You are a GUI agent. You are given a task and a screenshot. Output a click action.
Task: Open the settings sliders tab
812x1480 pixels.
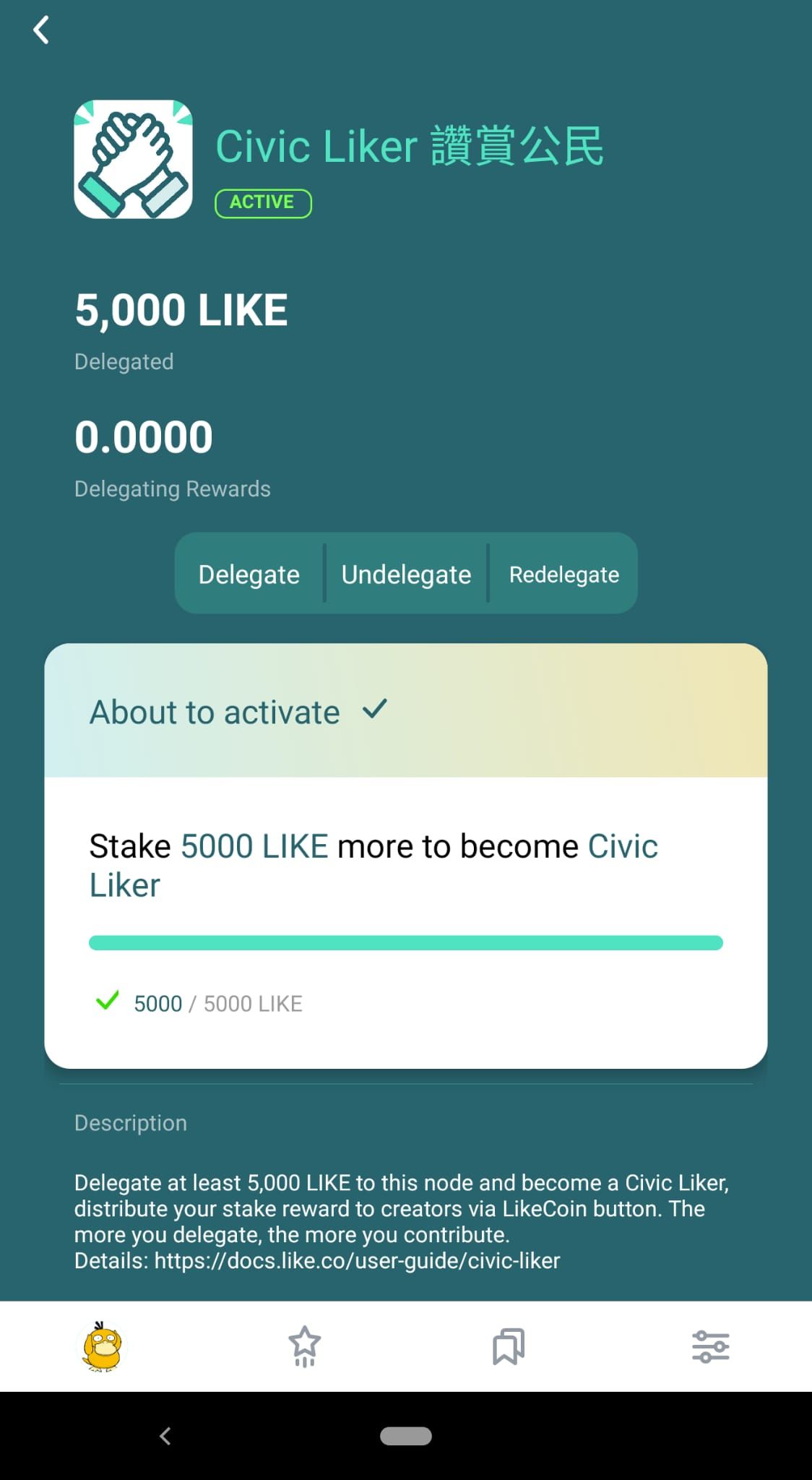(x=710, y=1346)
